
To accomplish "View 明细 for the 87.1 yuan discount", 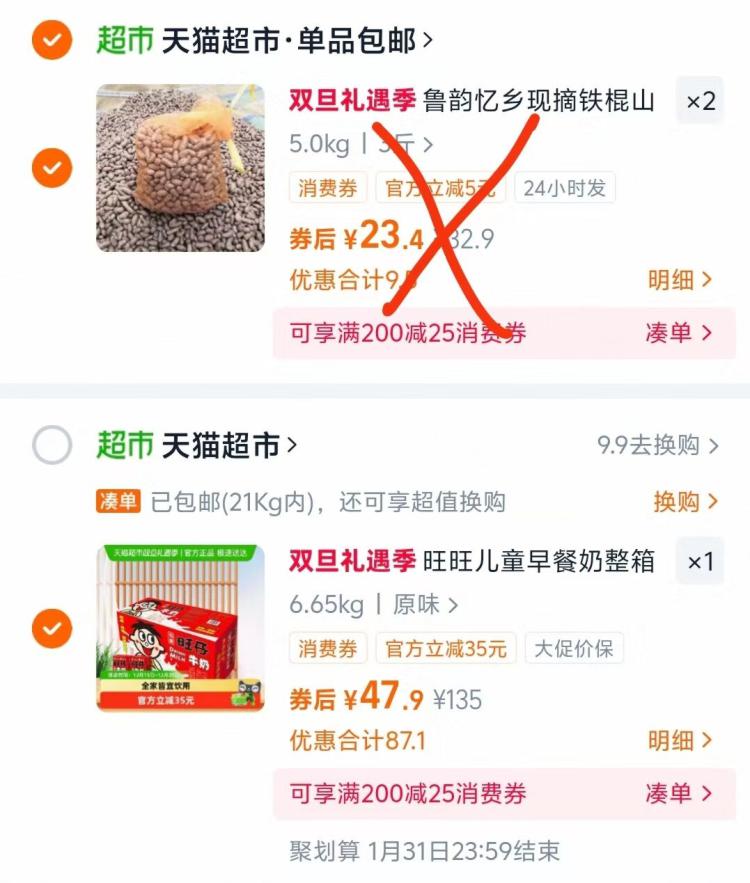I will 680,740.
